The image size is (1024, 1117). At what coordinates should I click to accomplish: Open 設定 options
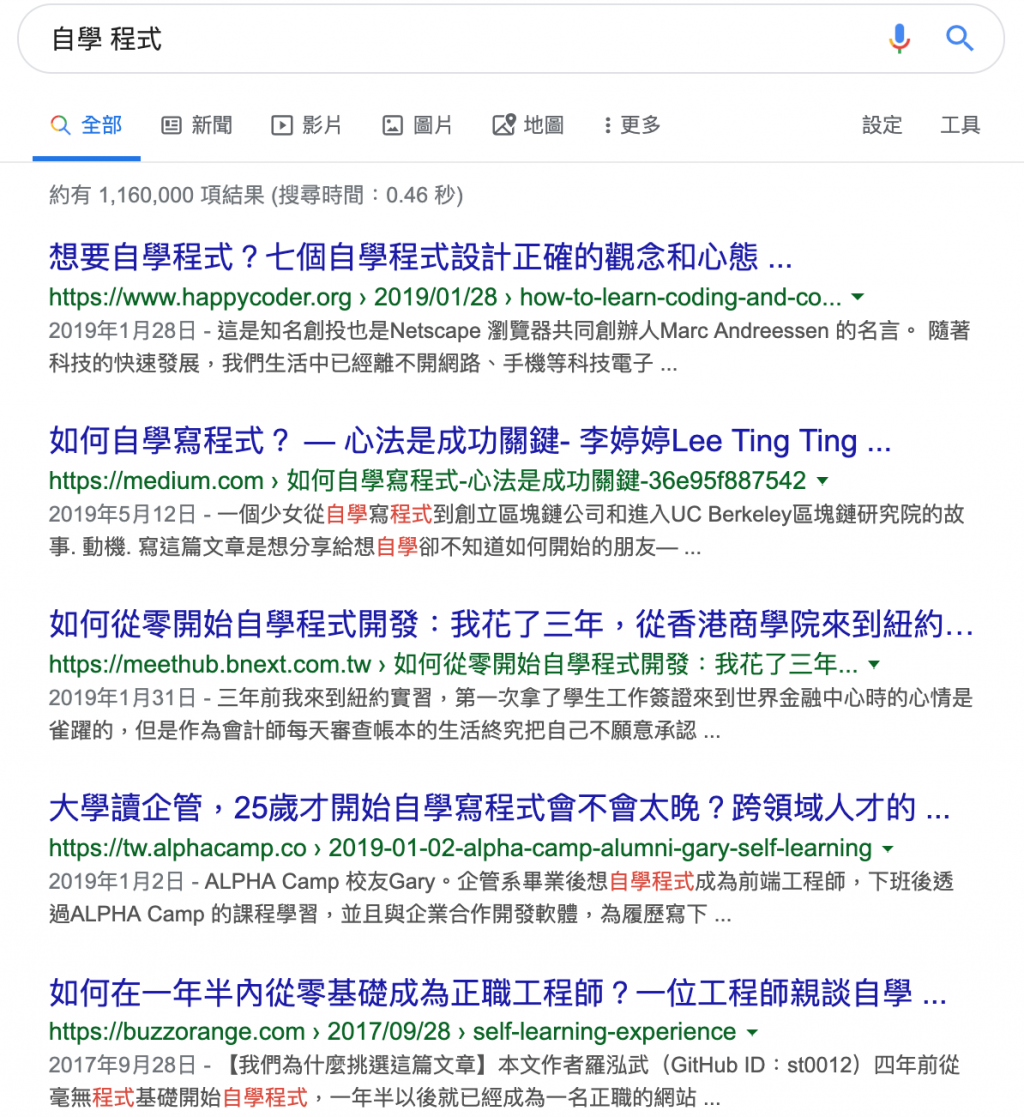click(x=882, y=125)
